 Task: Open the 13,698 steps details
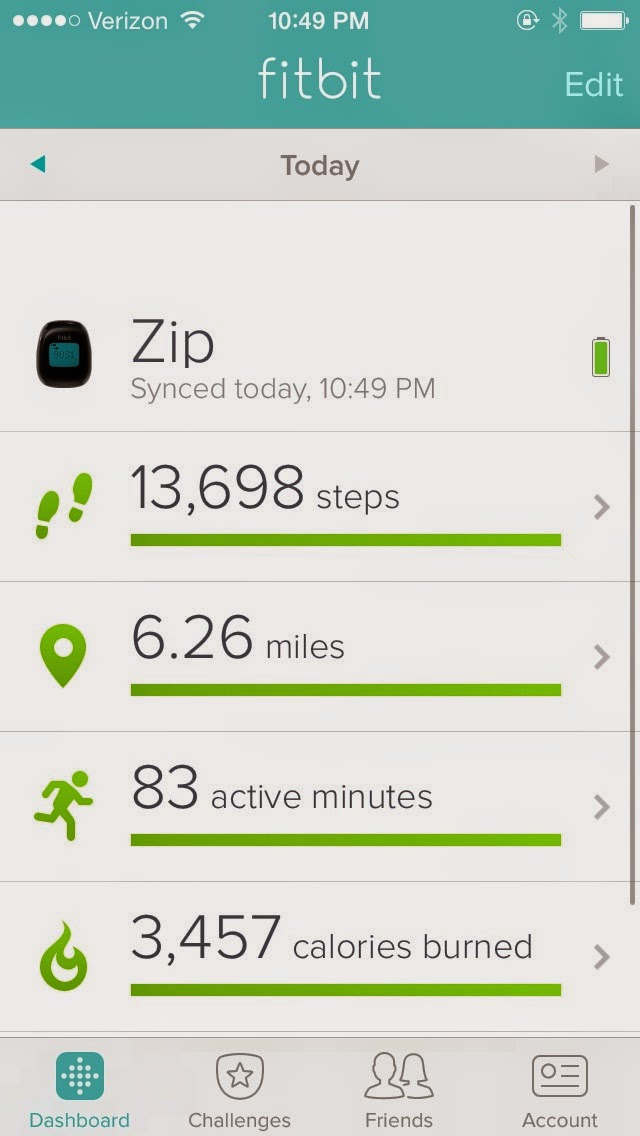[320, 506]
